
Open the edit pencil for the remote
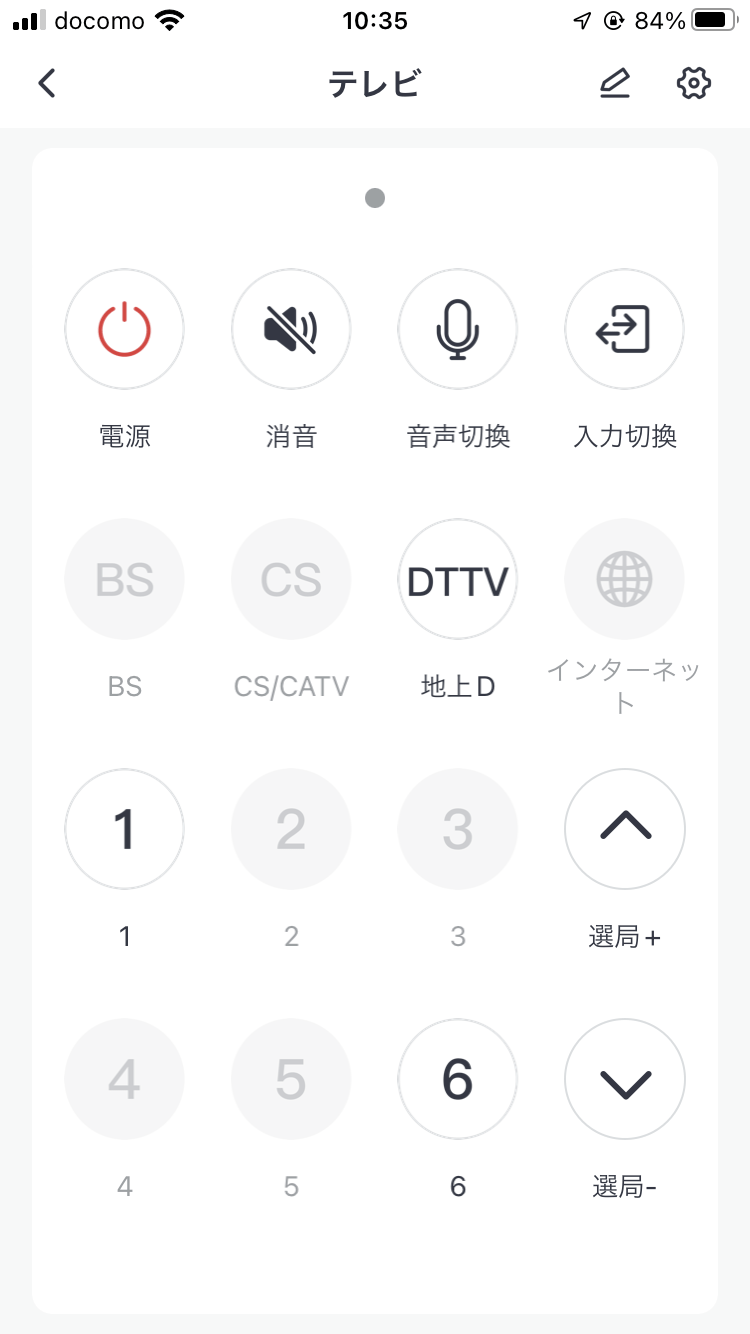click(615, 84)
